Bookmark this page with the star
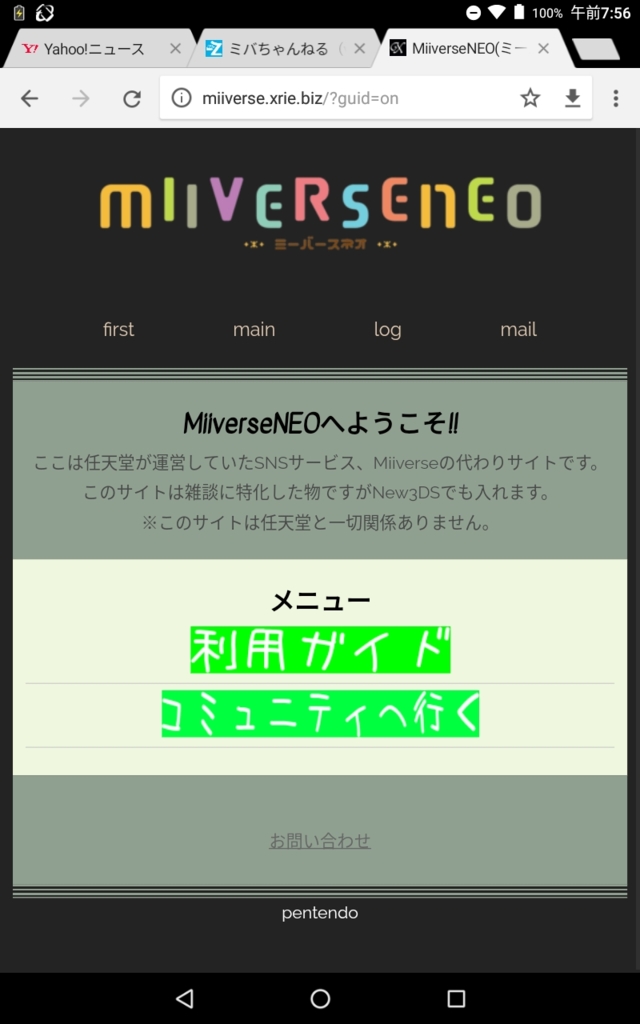This screenshot has width=640, height=1024. click(530, 99)
